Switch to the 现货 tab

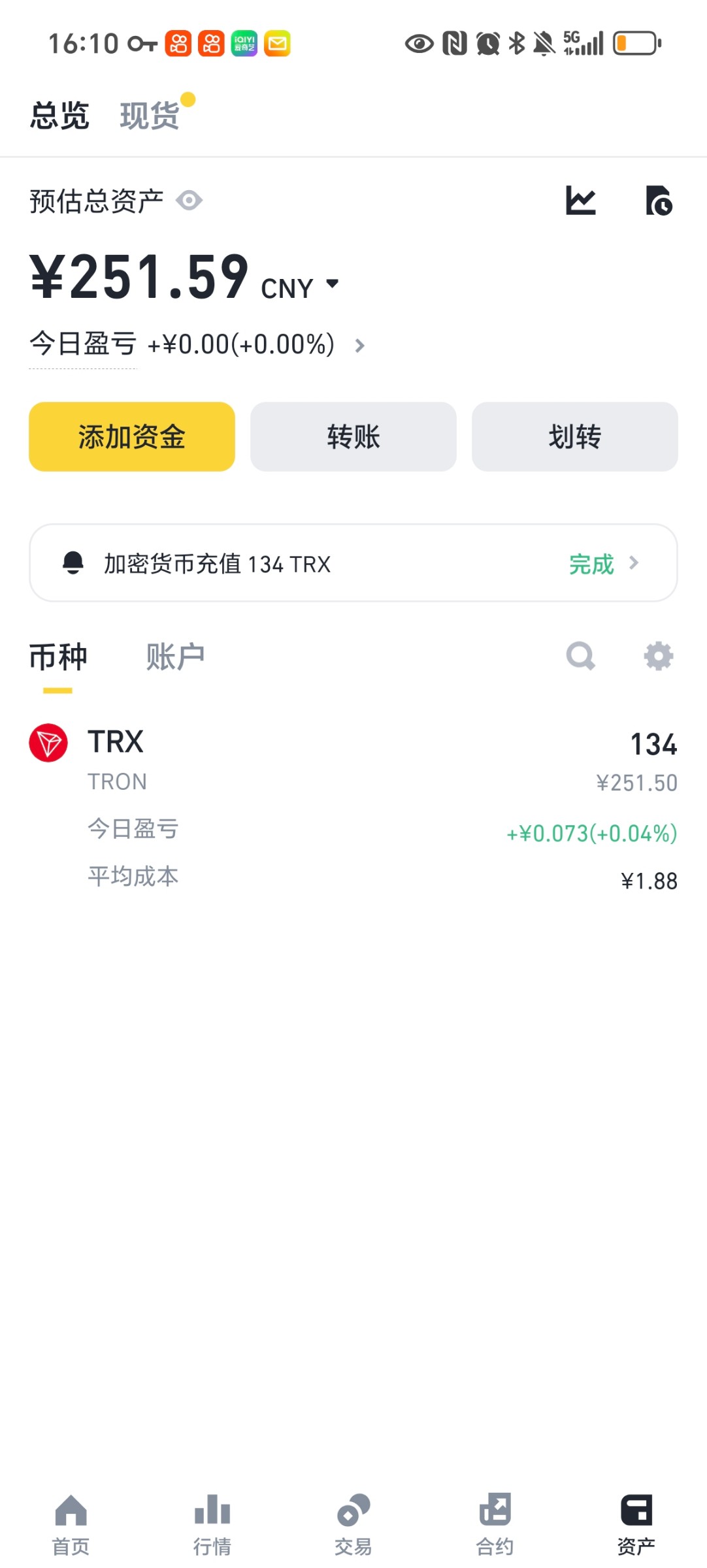(x=150, y=116)
